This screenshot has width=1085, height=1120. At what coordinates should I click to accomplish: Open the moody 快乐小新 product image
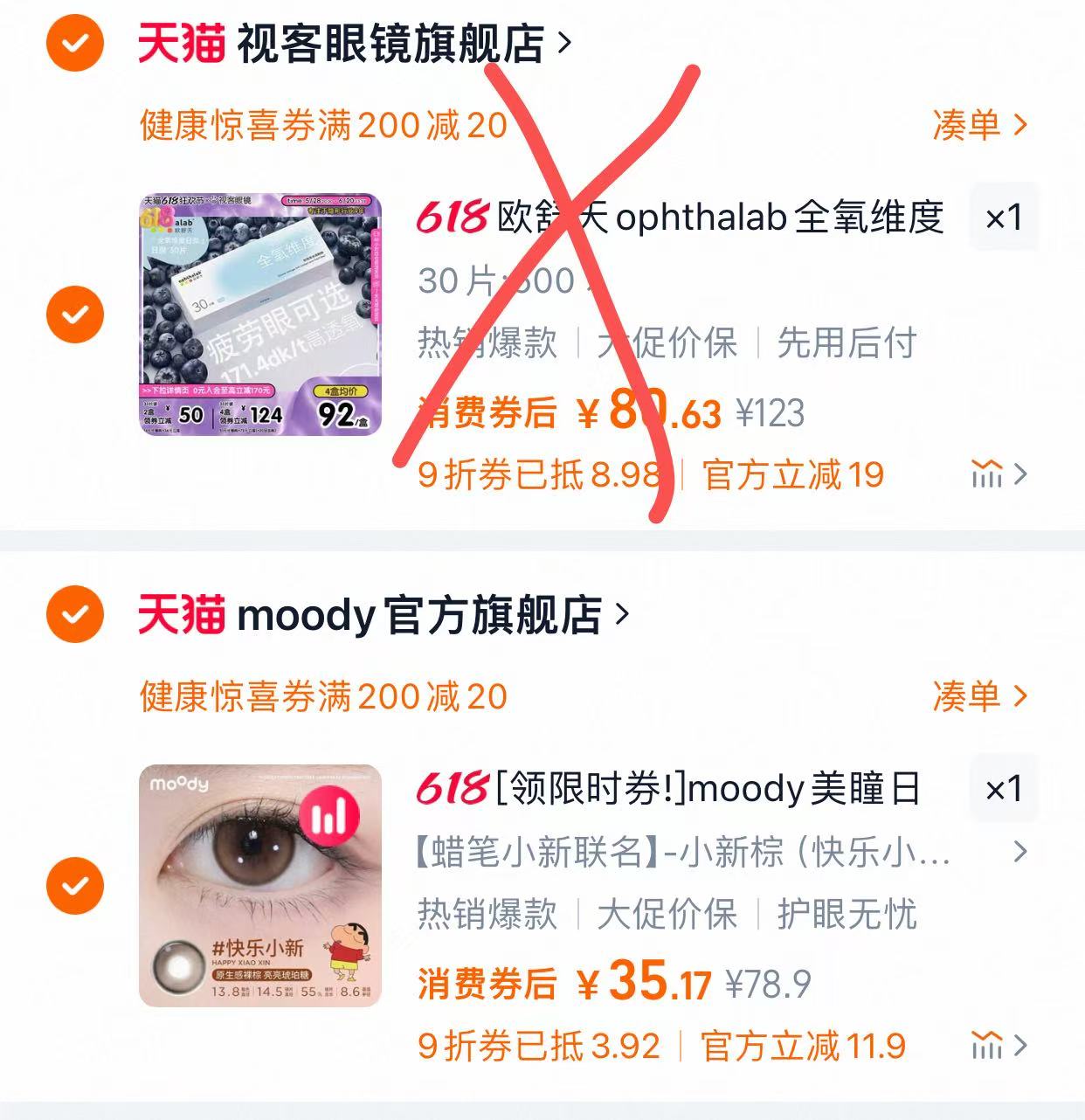coord(260,885)
